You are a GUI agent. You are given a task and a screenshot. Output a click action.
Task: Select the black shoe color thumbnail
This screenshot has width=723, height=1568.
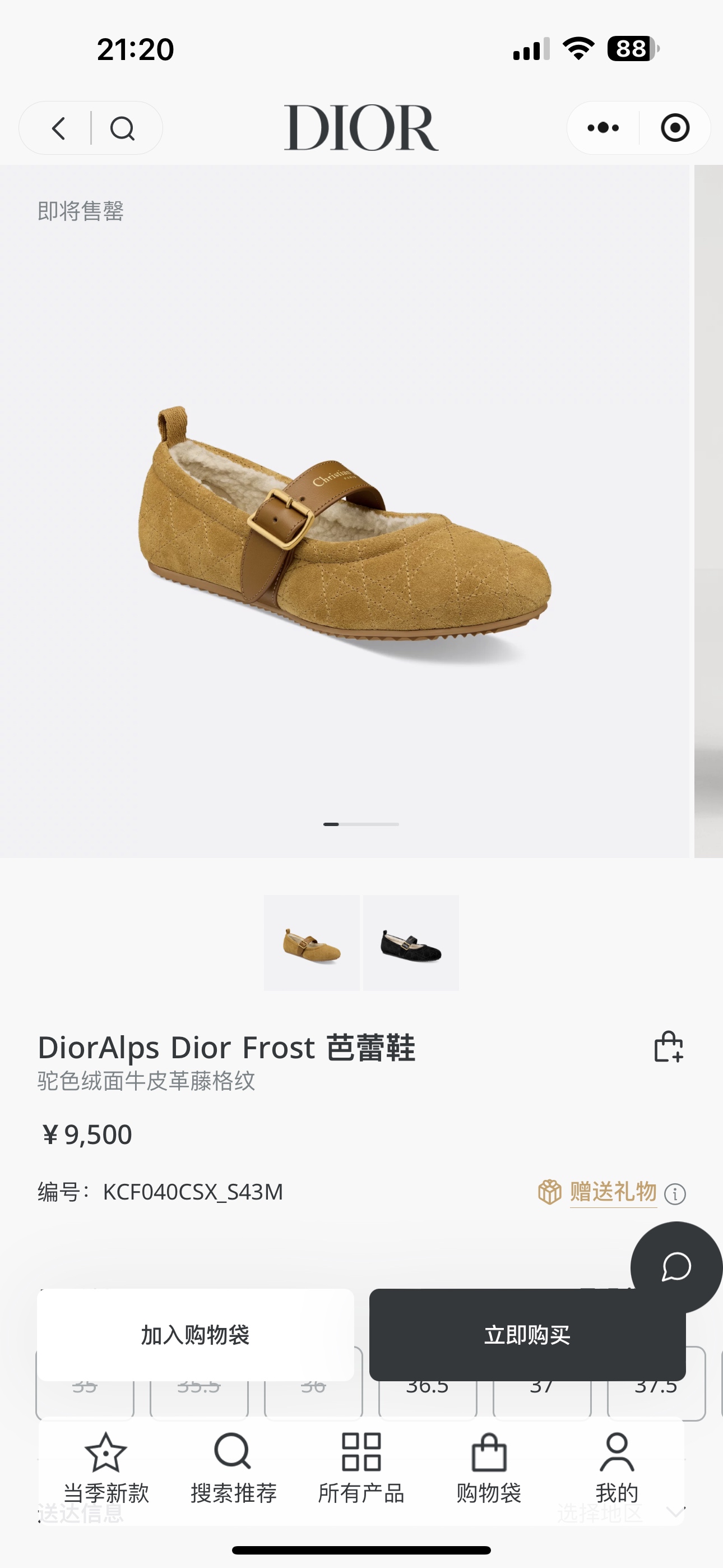coord(411,942)
